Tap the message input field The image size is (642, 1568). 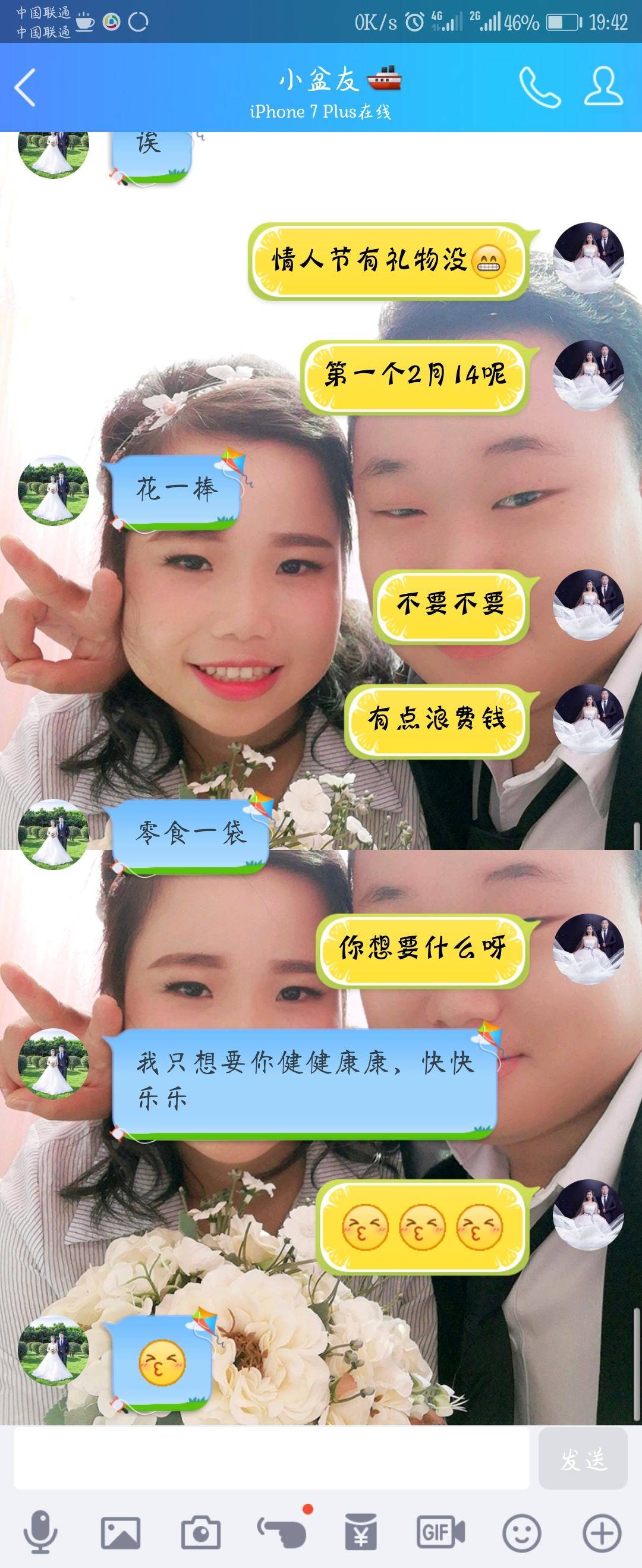click(272, 1459)
